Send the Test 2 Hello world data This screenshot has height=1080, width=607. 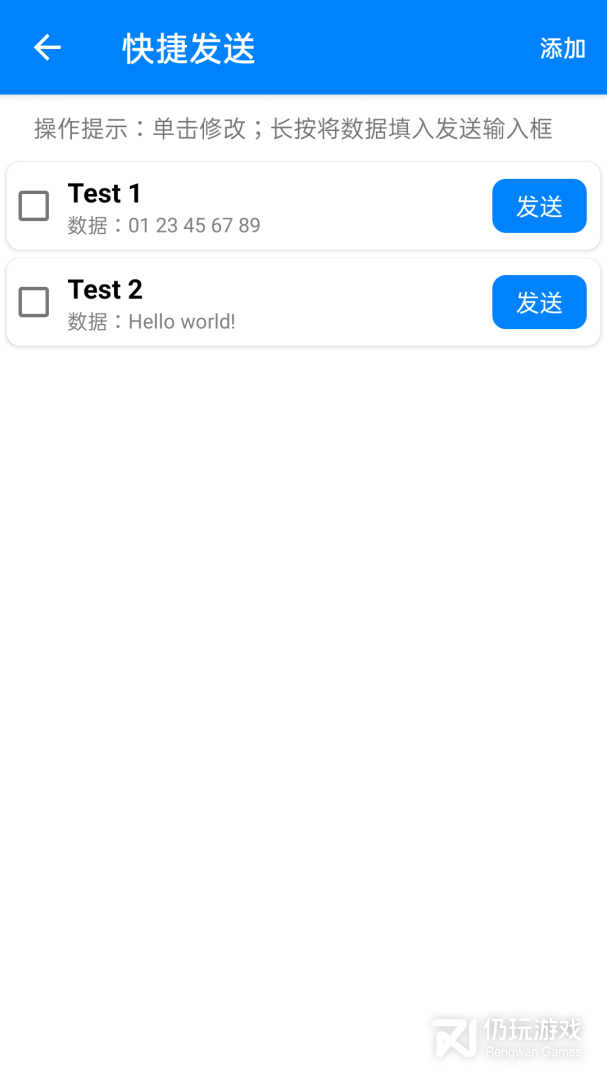click(x=539, y=302)
